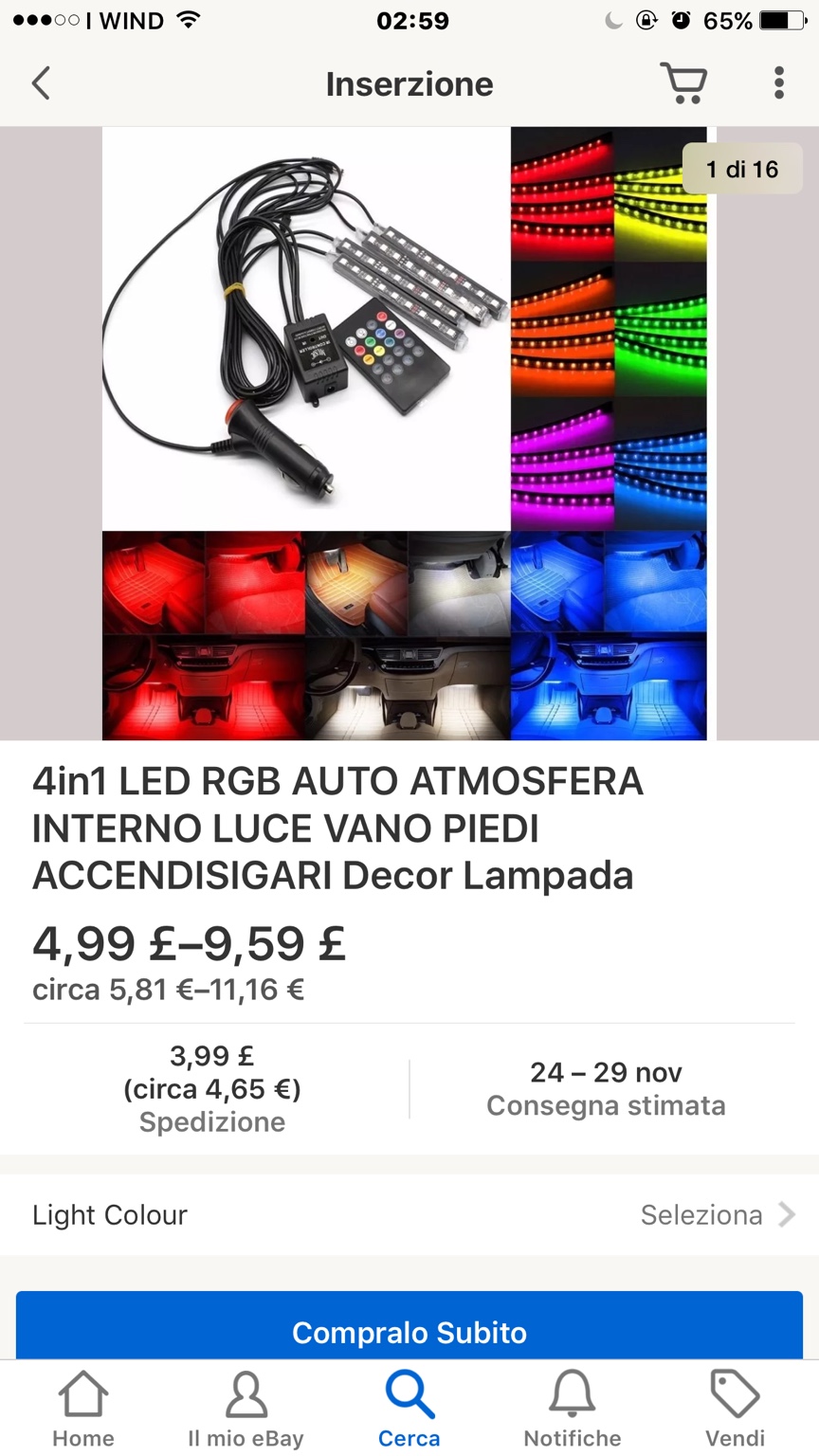Open the shopping cart
The height and width of the screenshot is (1456, 819).
(683, 83)
